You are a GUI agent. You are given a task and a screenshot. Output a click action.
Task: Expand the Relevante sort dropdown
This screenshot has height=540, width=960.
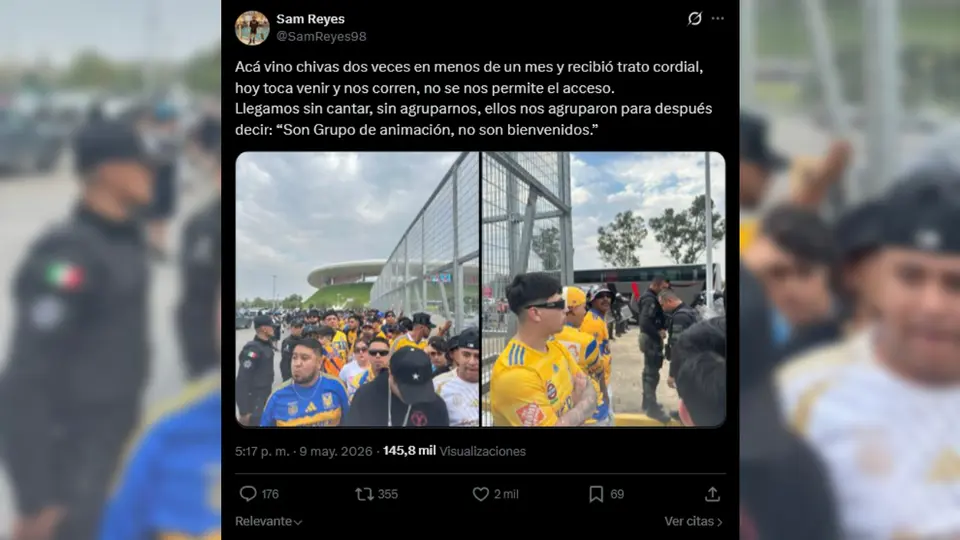click(x=269, y=522)
